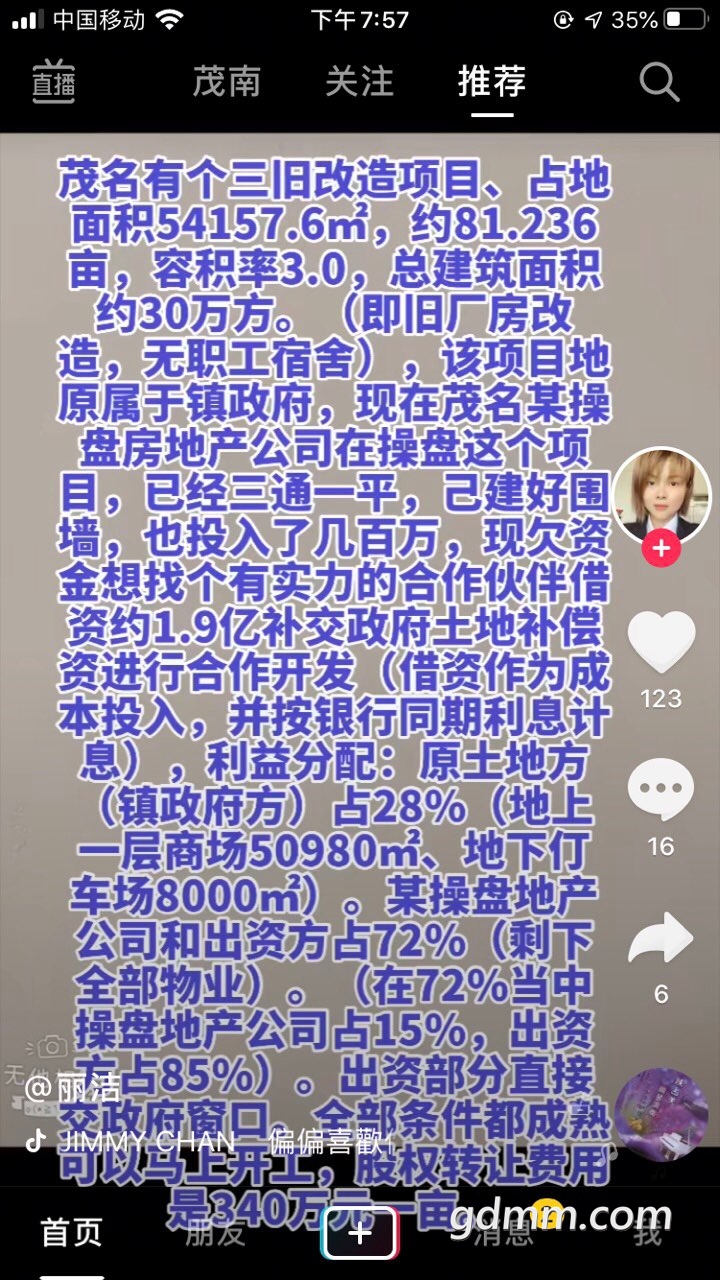Like this video with the heart icon
This screenshot has width=720, height=1280.
pyautogui.click(x=660, y=643)
